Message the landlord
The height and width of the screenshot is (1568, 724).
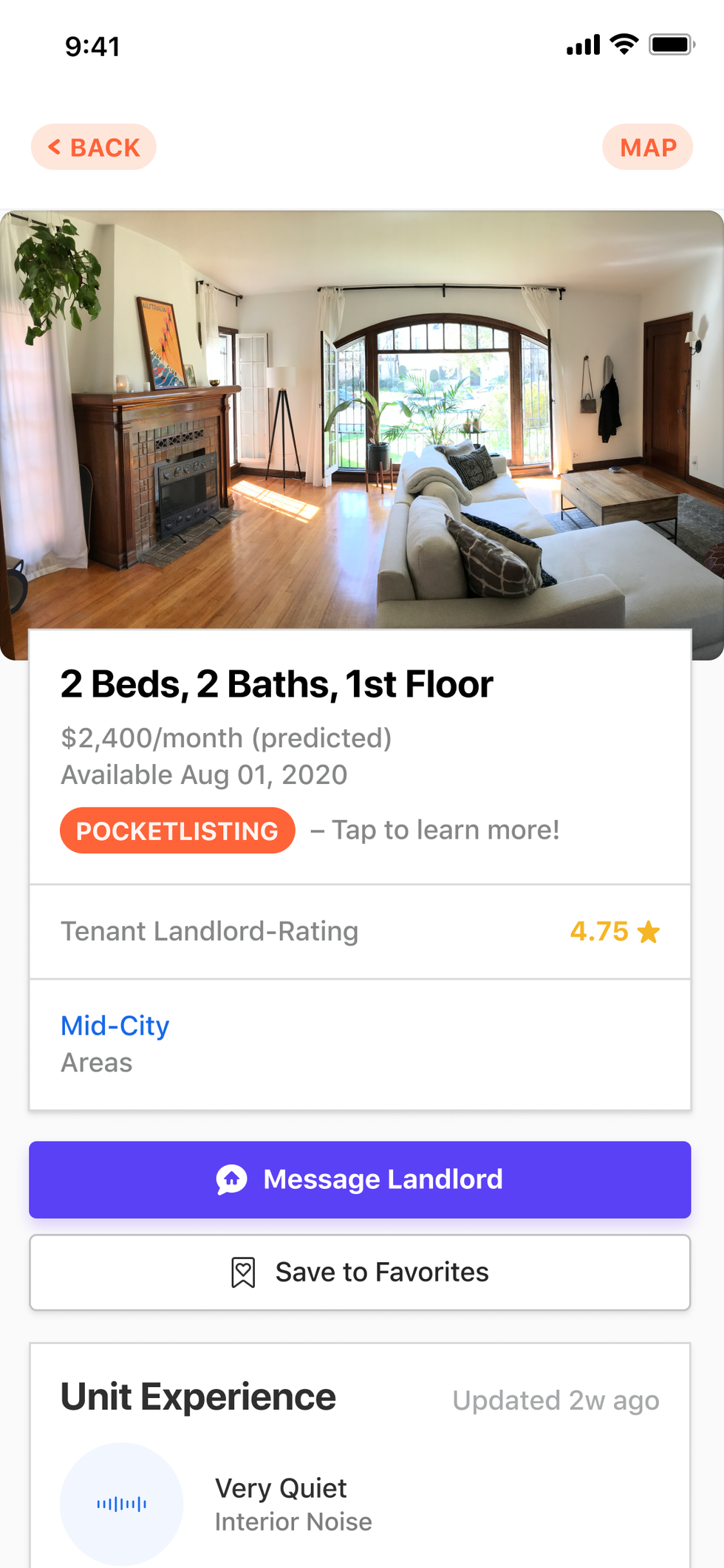[360, 1179]
